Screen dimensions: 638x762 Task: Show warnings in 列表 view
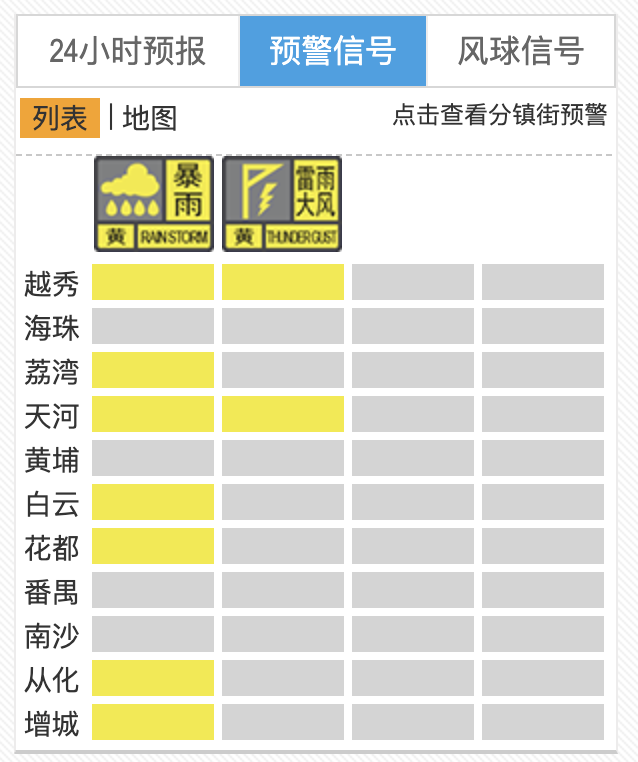(x=60, y=118)
